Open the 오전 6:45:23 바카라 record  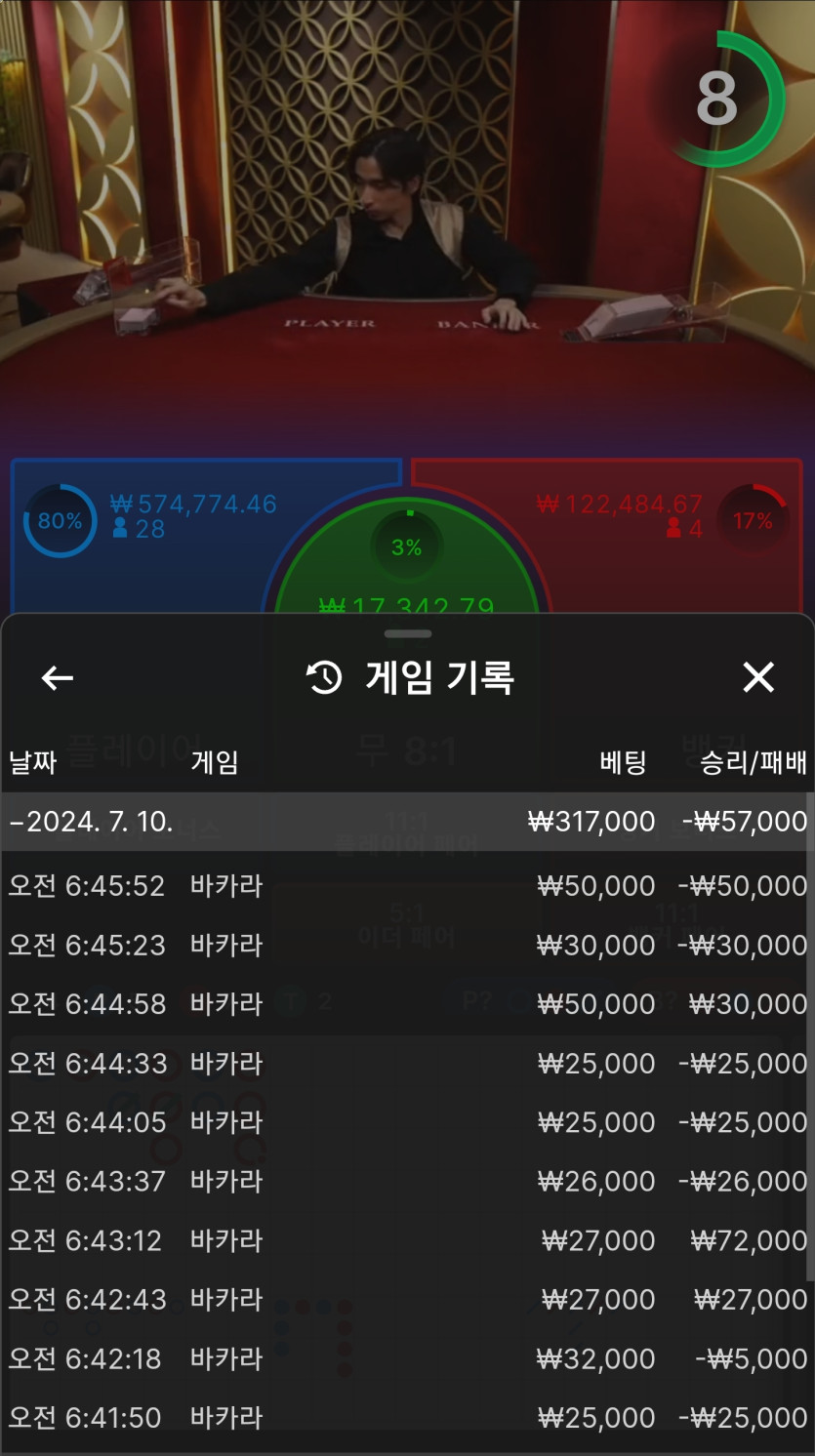(x=407, y=946)
